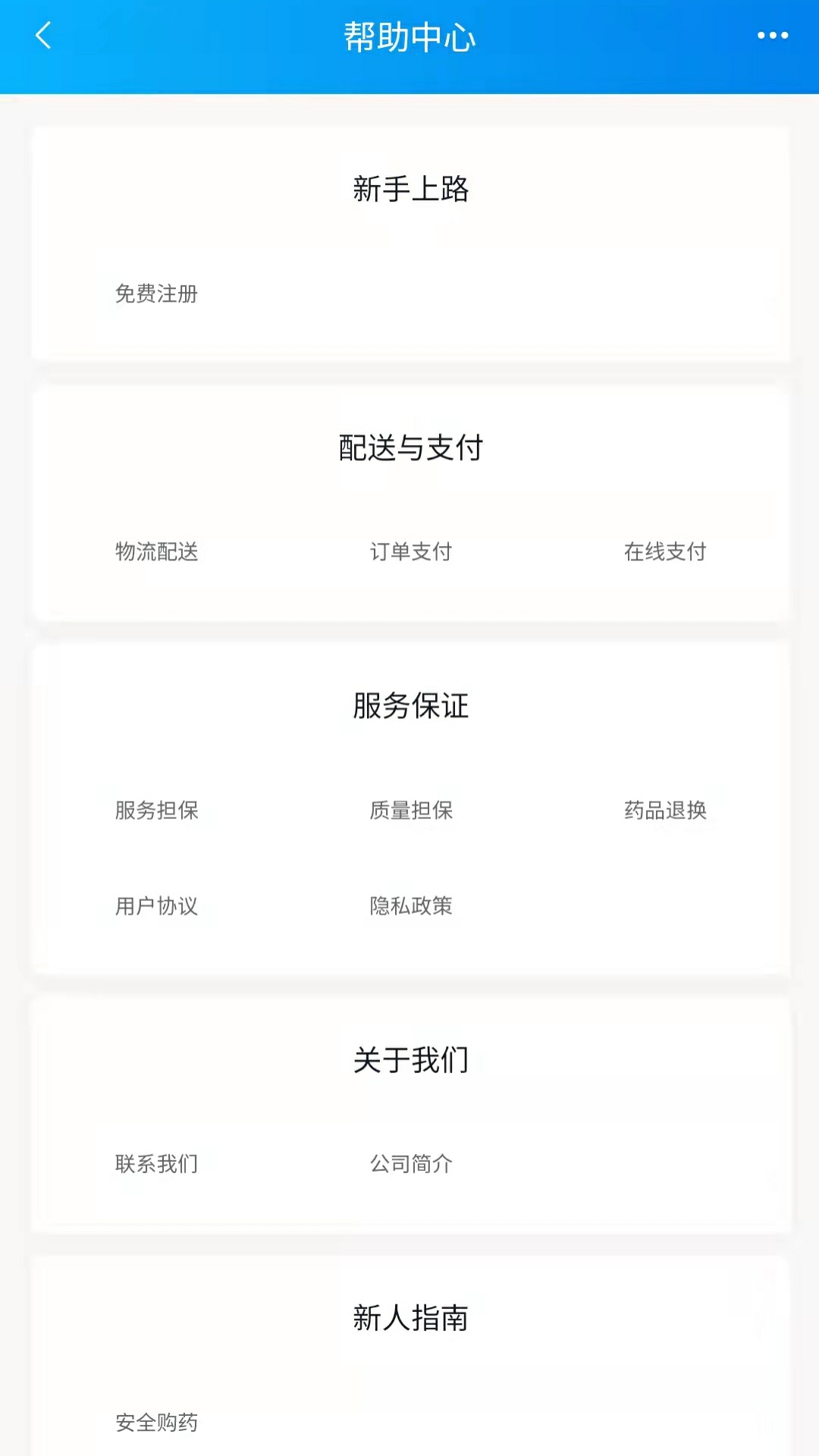Open the 服务担保 help topic
Viewport: 819px width, 1456px height.
pos(156,810)
